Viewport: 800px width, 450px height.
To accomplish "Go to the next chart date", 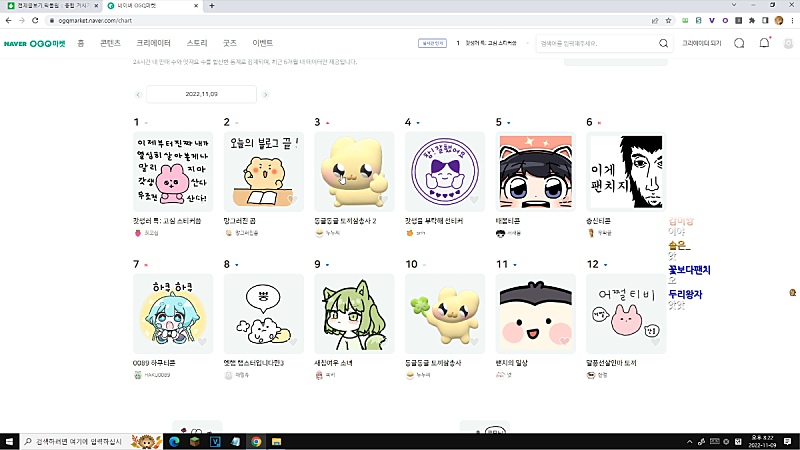I will pos(267,94).
